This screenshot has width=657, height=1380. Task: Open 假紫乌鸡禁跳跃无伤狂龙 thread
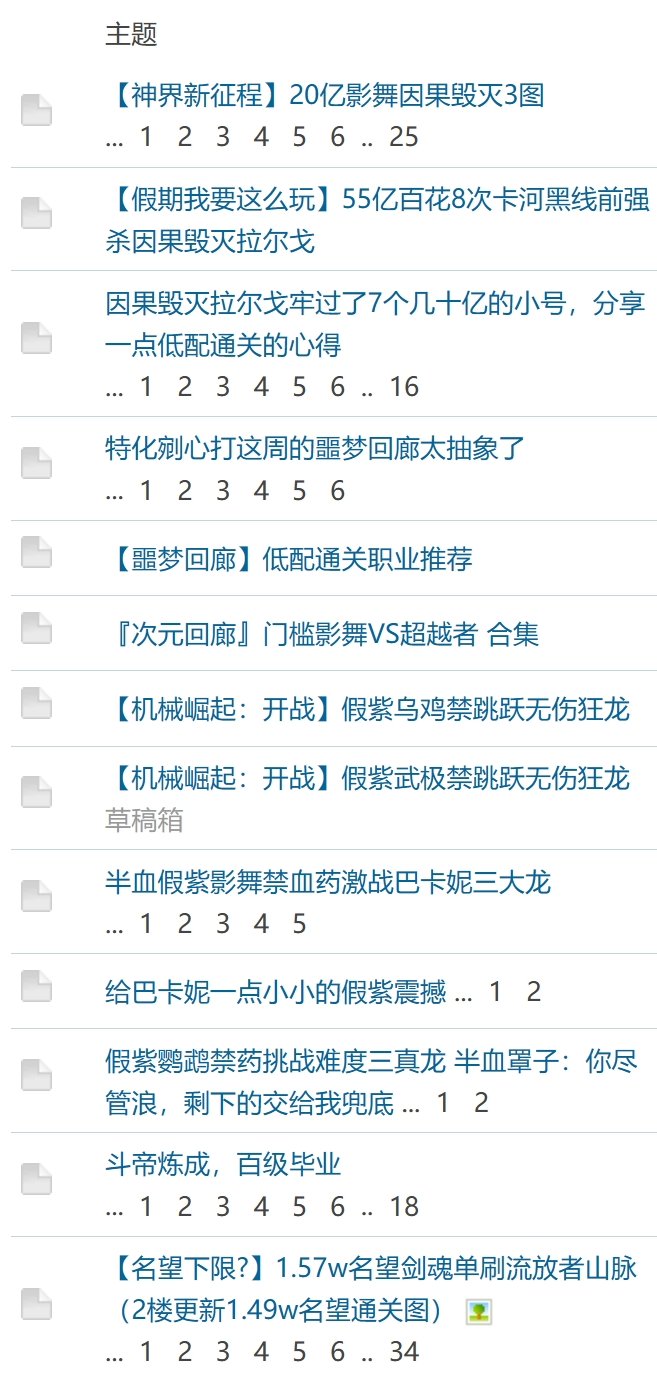(x=368, y=710)
